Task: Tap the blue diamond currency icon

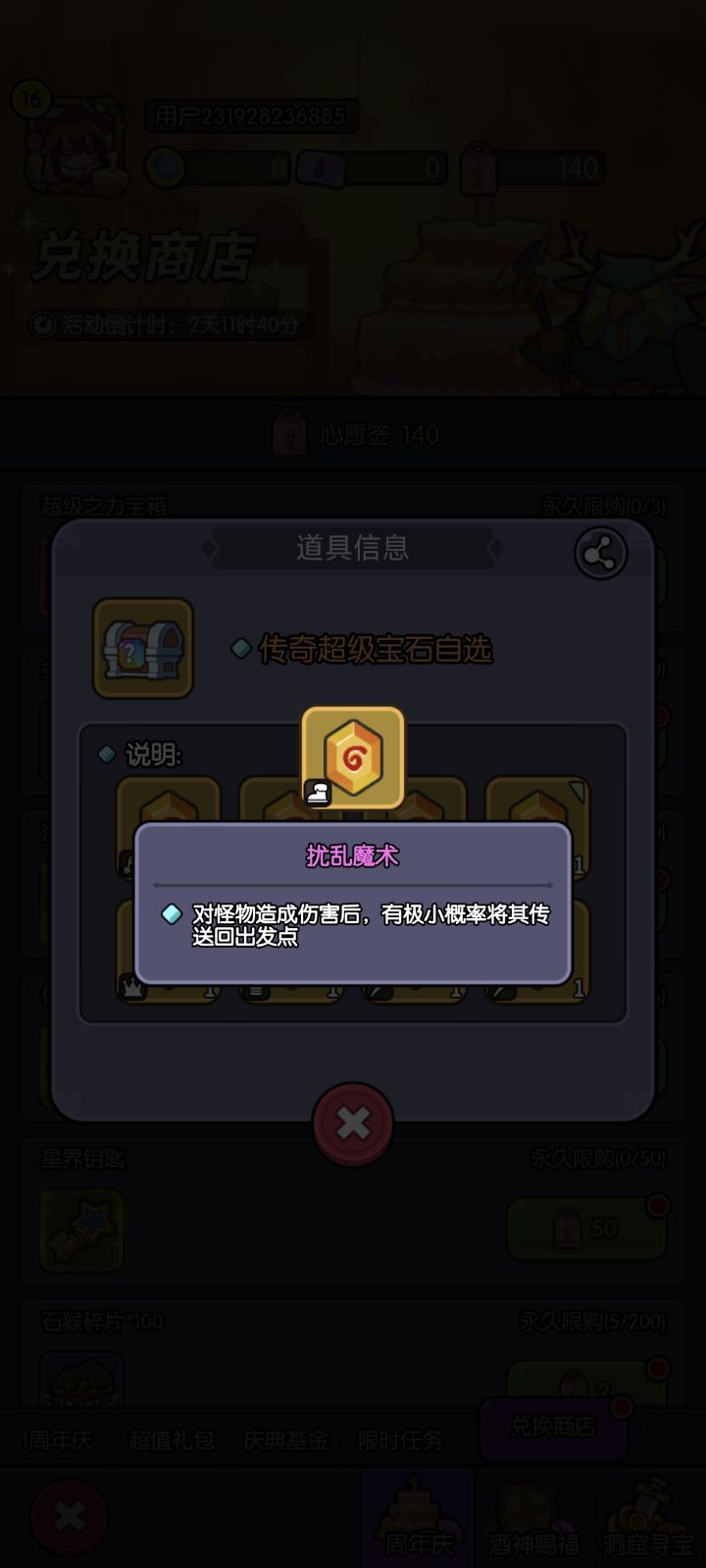Action: tap(164, 167)
